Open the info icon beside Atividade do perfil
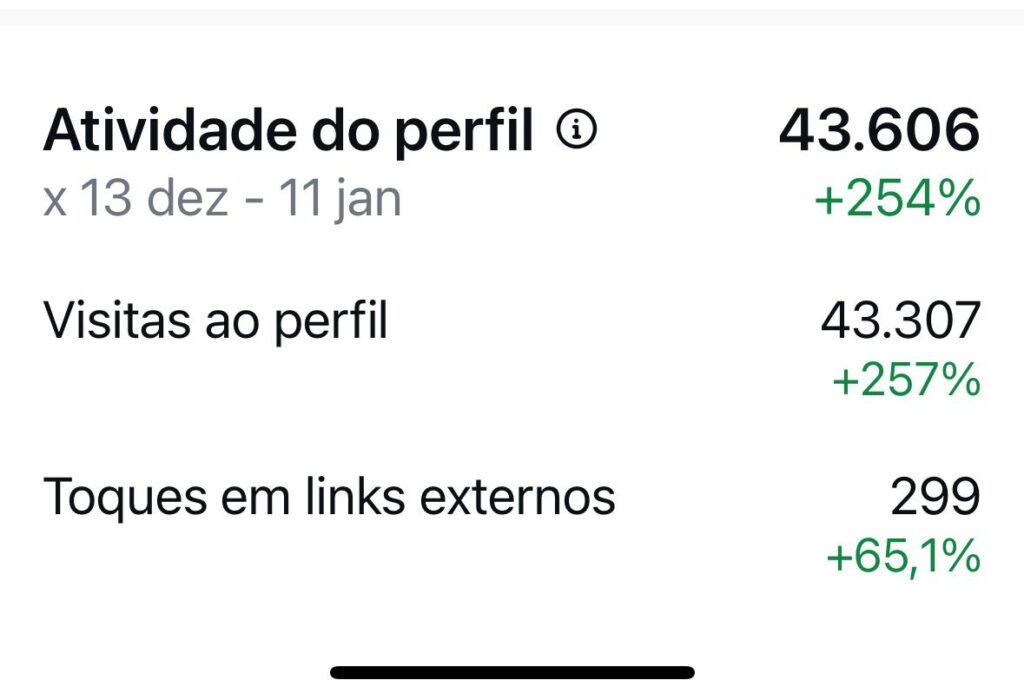 576,130
